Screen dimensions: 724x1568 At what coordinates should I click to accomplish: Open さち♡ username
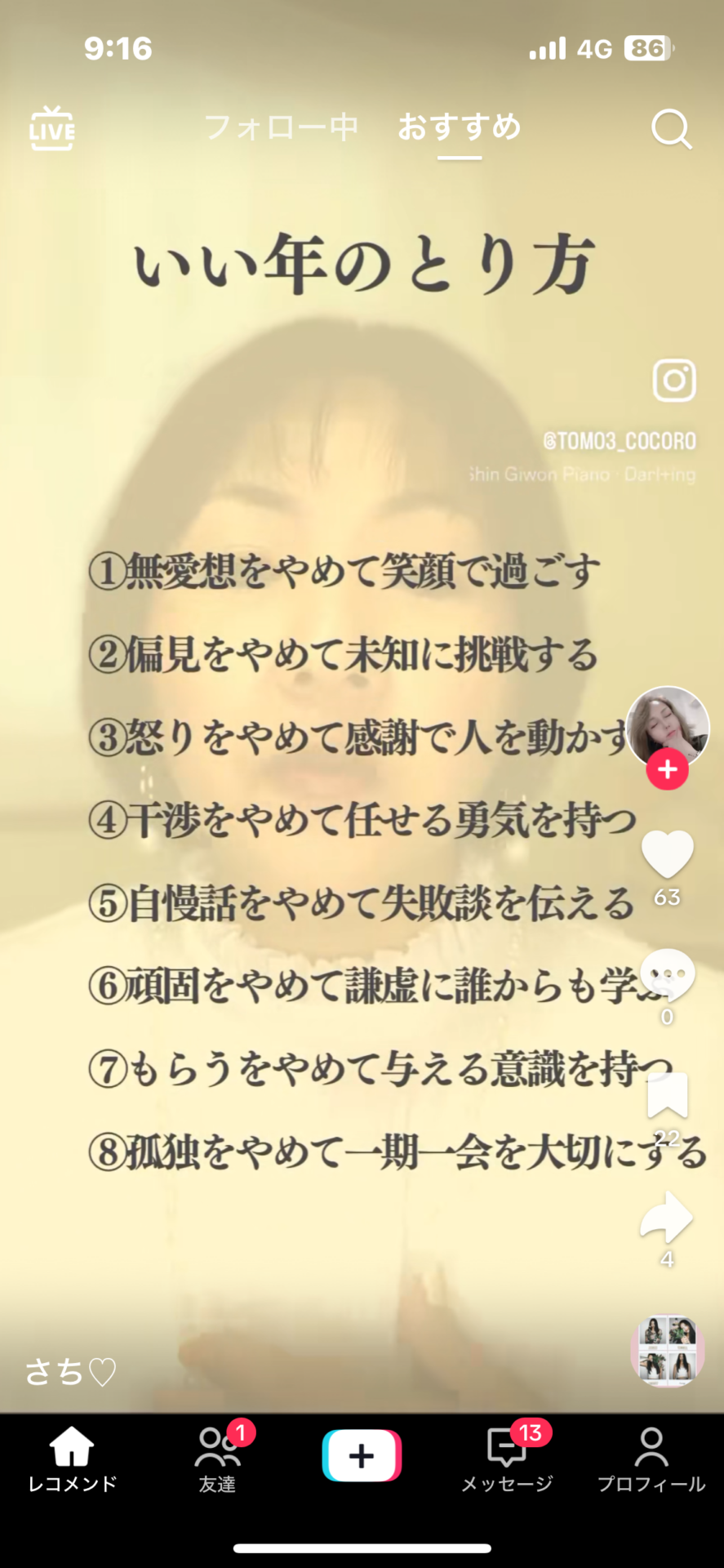tap(70, 1372)
